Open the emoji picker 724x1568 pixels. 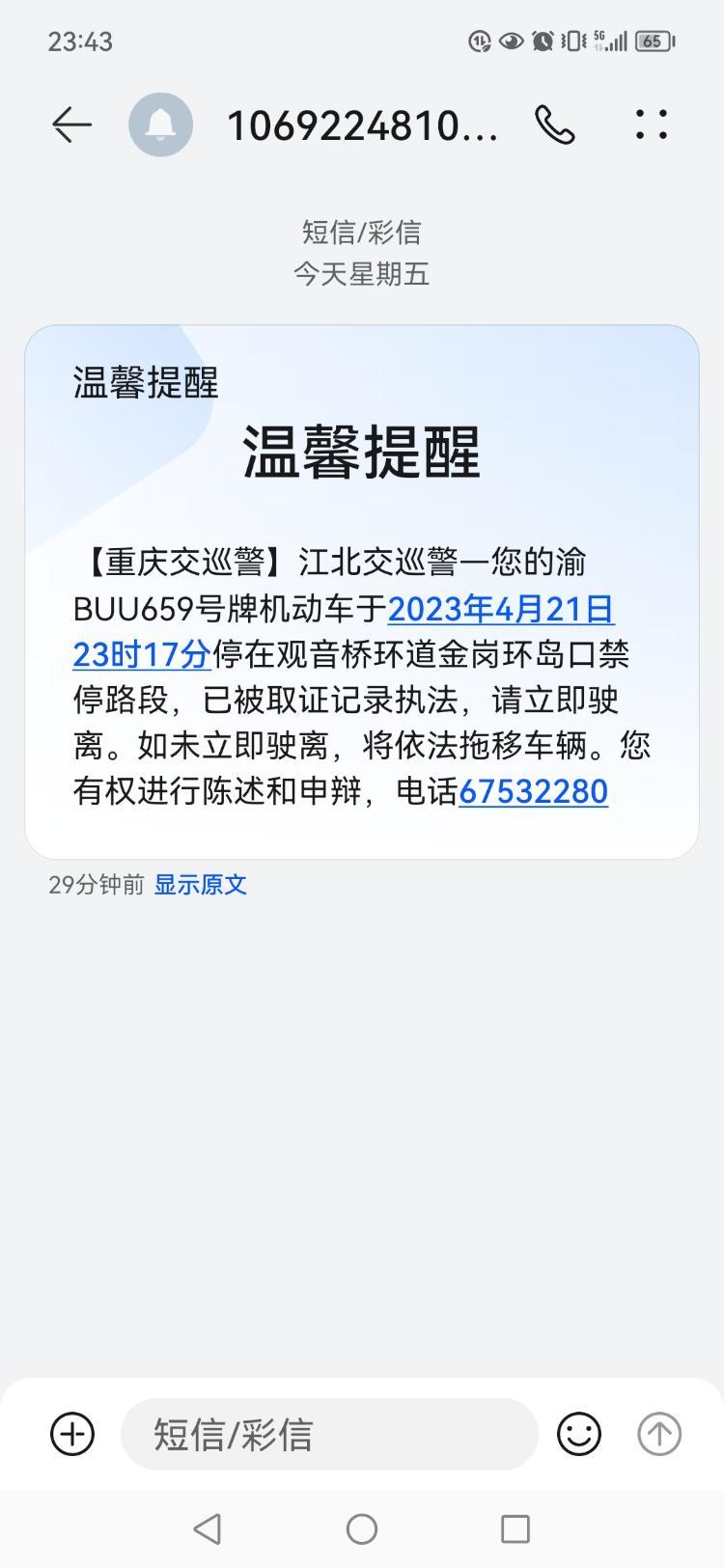click(x=579, y=1434)
